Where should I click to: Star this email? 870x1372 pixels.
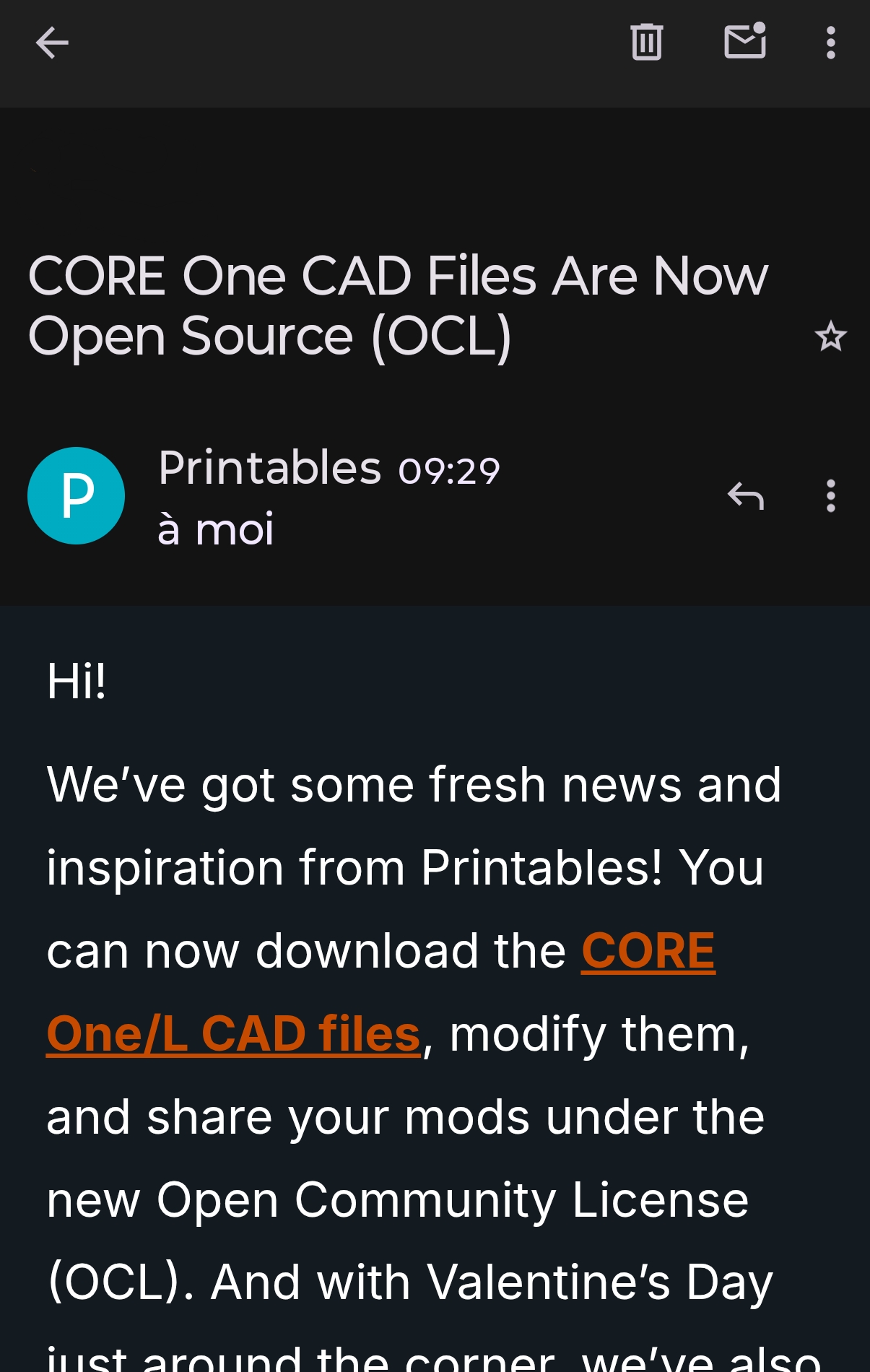(x=830, y=337)
